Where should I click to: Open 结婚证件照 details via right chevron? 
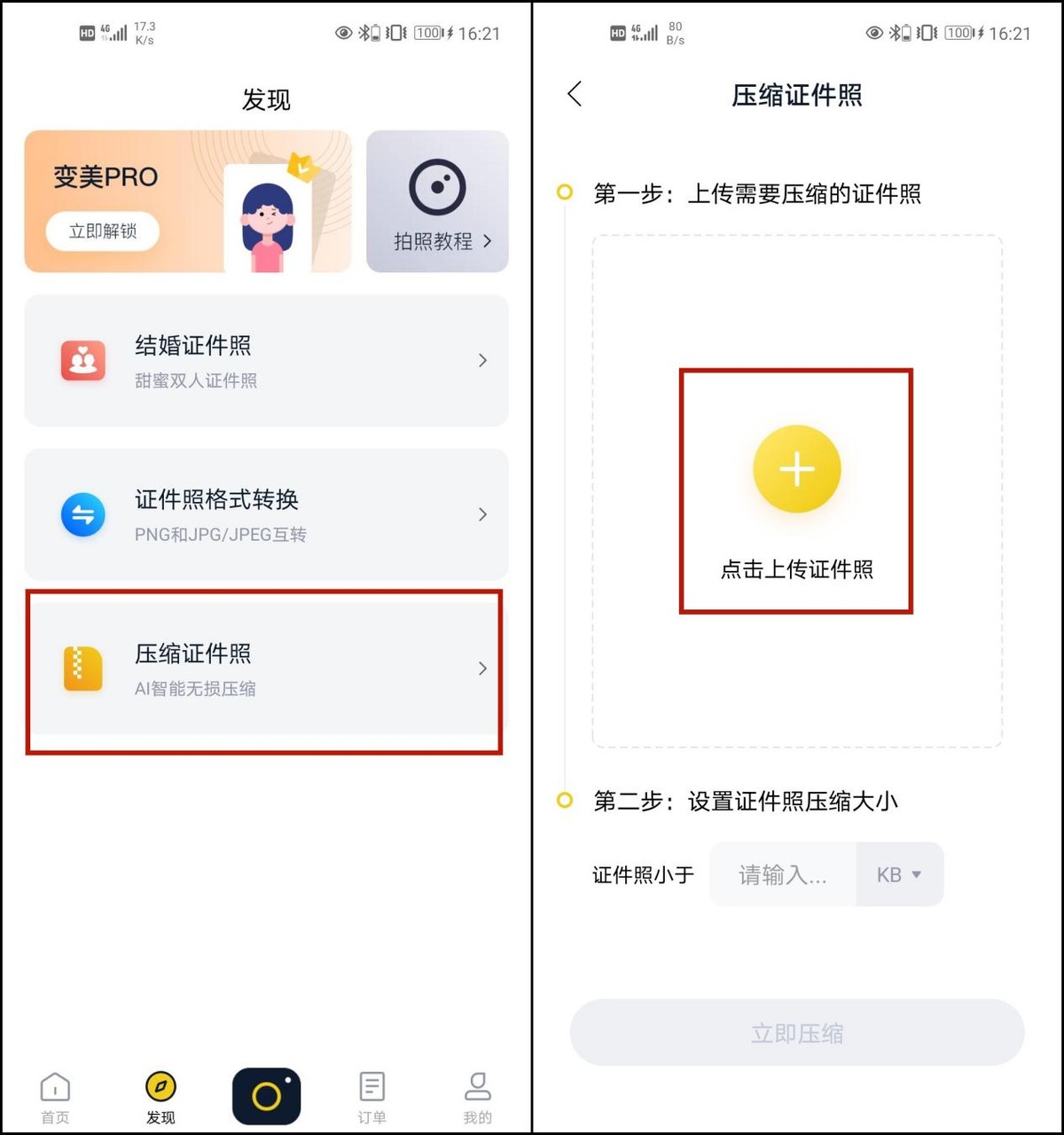click(481, 360)
